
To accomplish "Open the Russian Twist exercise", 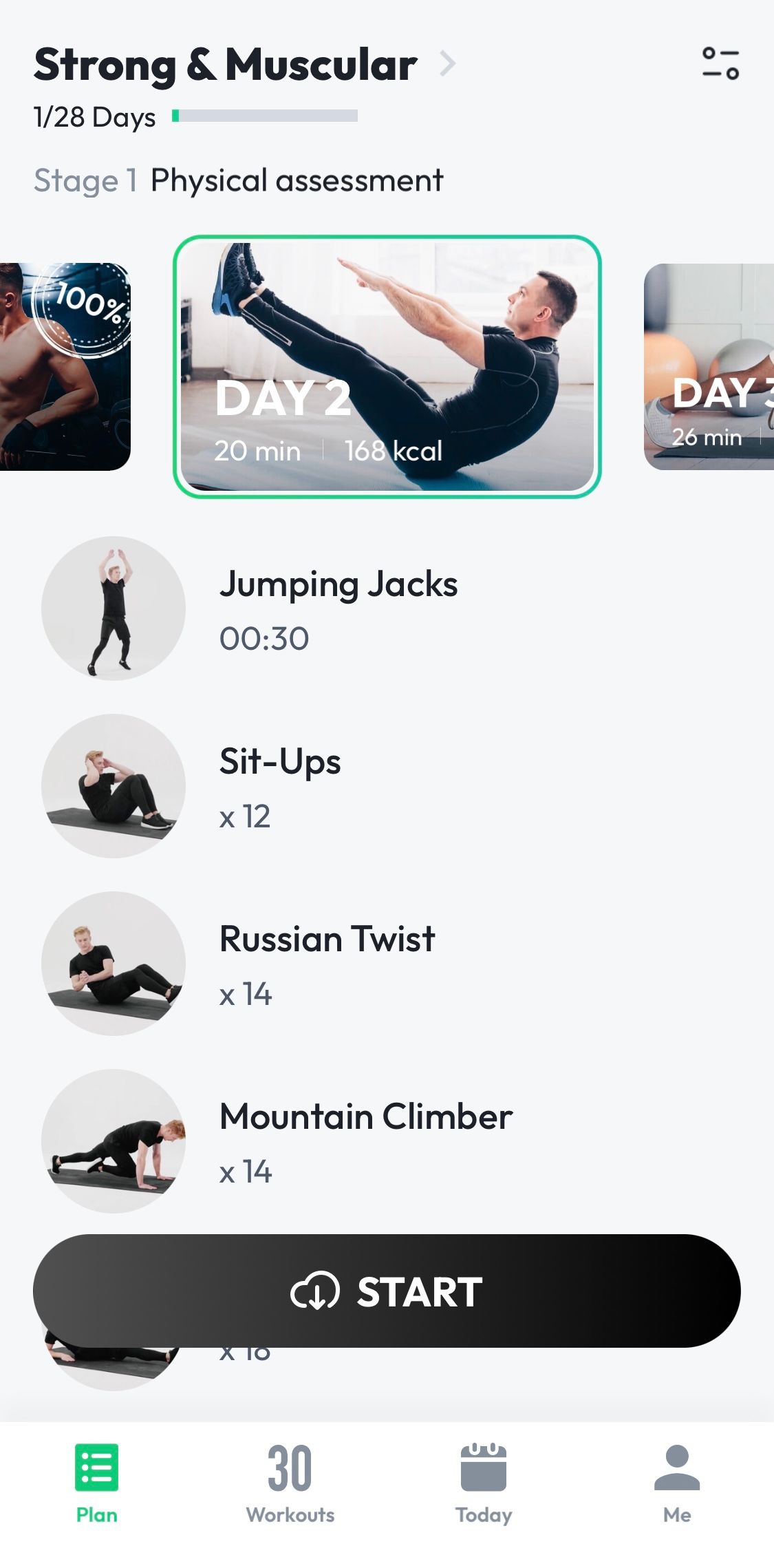I will pyautogui.click(x=327, y=964).
